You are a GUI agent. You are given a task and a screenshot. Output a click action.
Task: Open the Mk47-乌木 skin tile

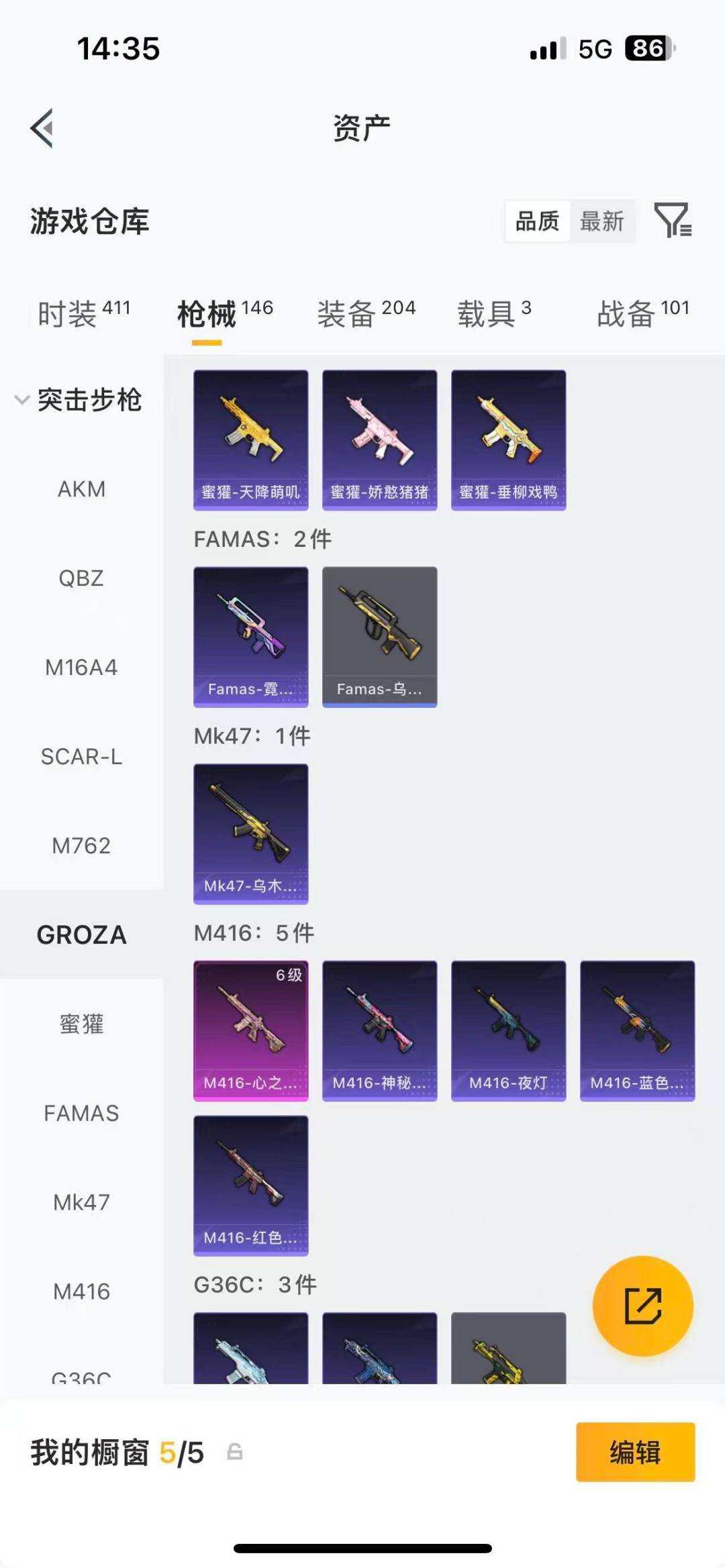pyautogui.click(x=251, y=834)
